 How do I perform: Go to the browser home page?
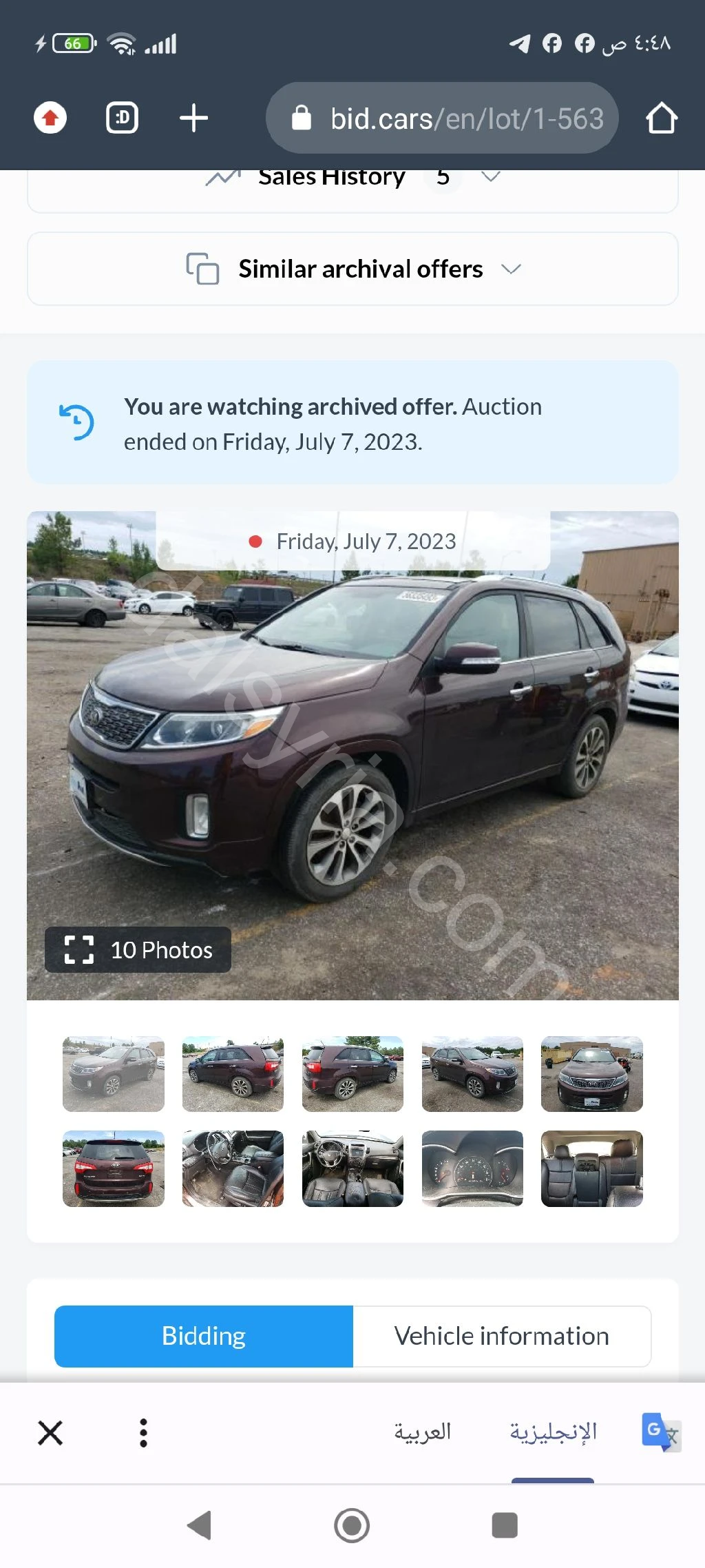pyautogui.click(x=661, y=118)
